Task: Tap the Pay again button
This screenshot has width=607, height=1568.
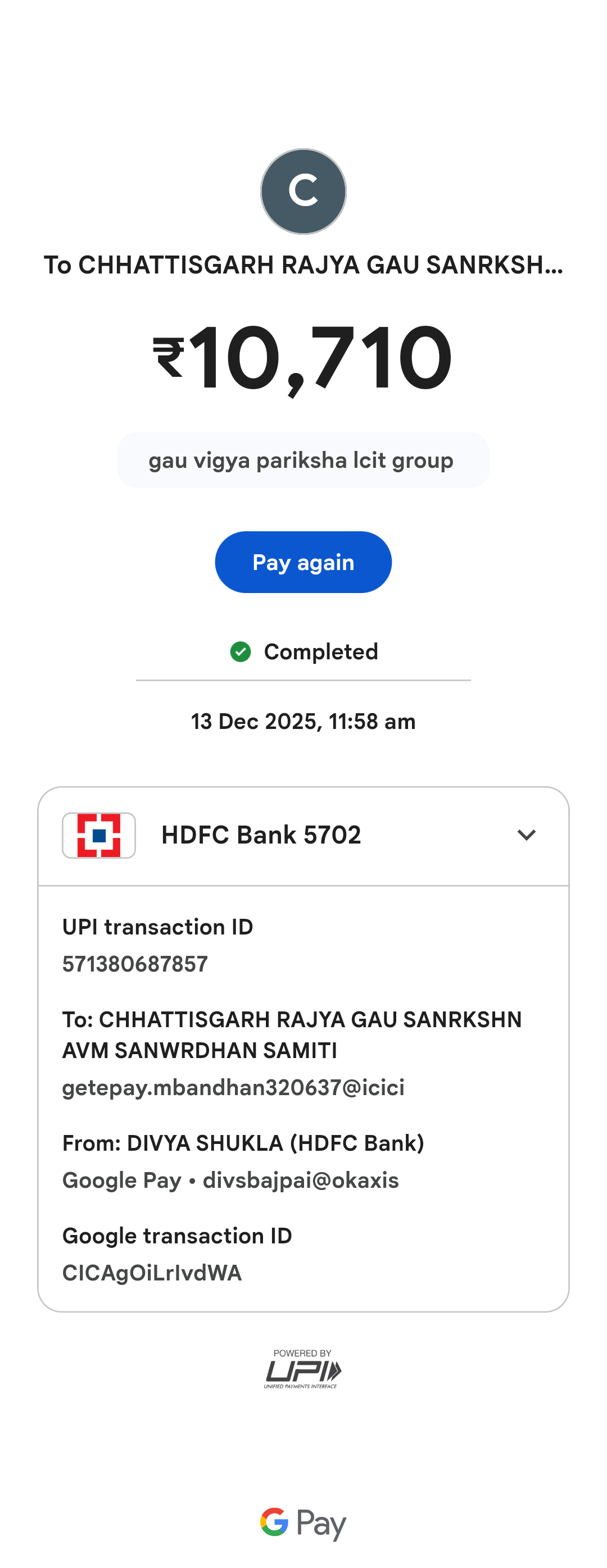Action: (x=303, y=562)
